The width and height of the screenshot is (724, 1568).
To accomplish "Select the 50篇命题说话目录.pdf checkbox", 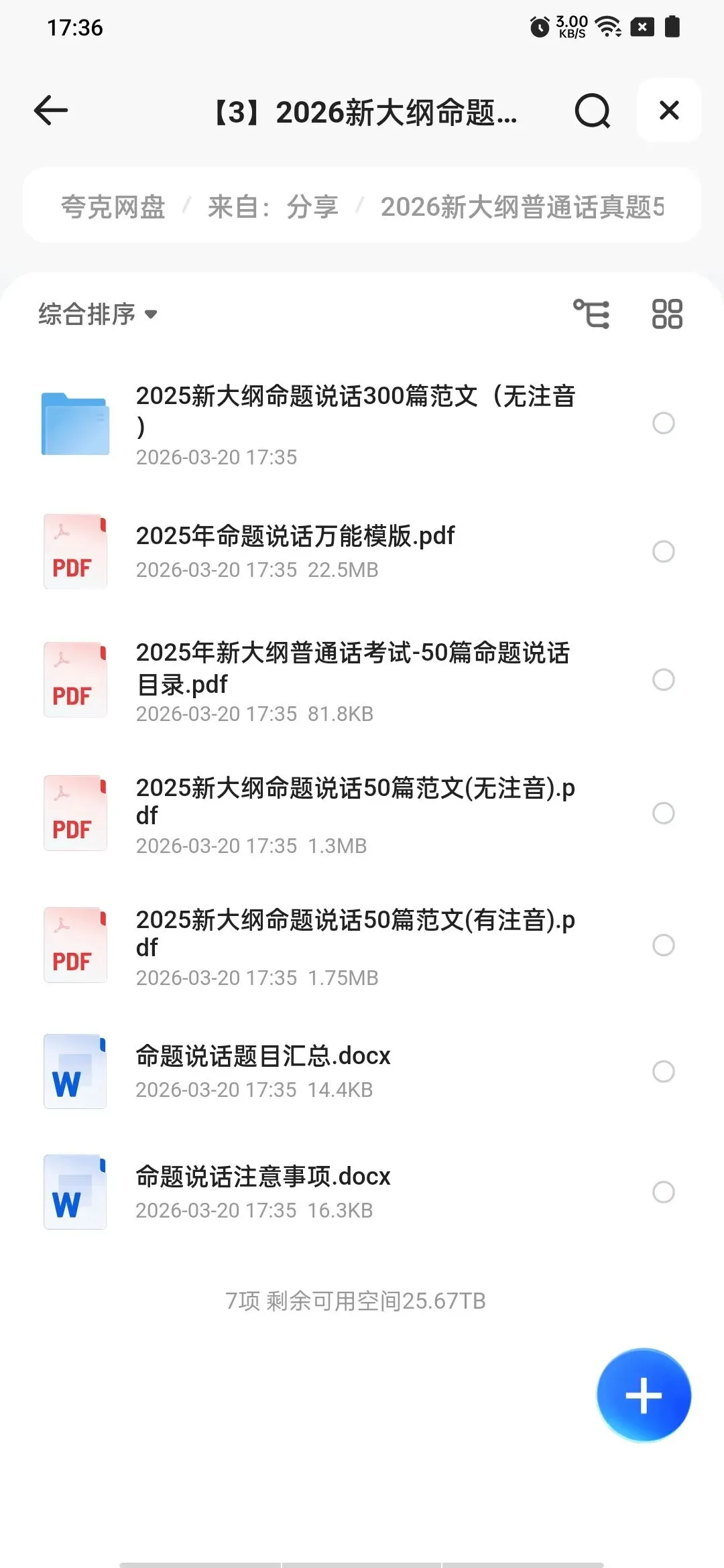I will [x=664, y=679].
